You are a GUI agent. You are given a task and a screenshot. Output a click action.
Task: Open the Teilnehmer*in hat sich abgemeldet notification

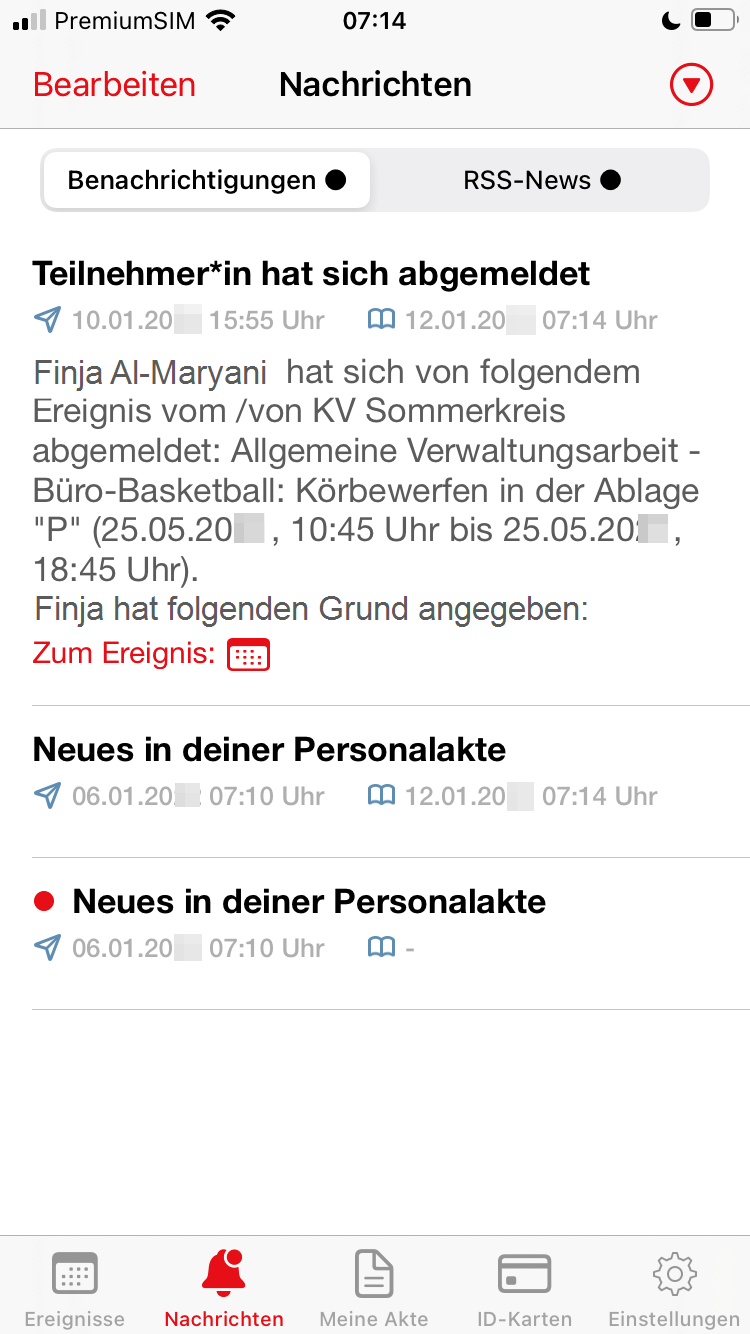[311, 274]
